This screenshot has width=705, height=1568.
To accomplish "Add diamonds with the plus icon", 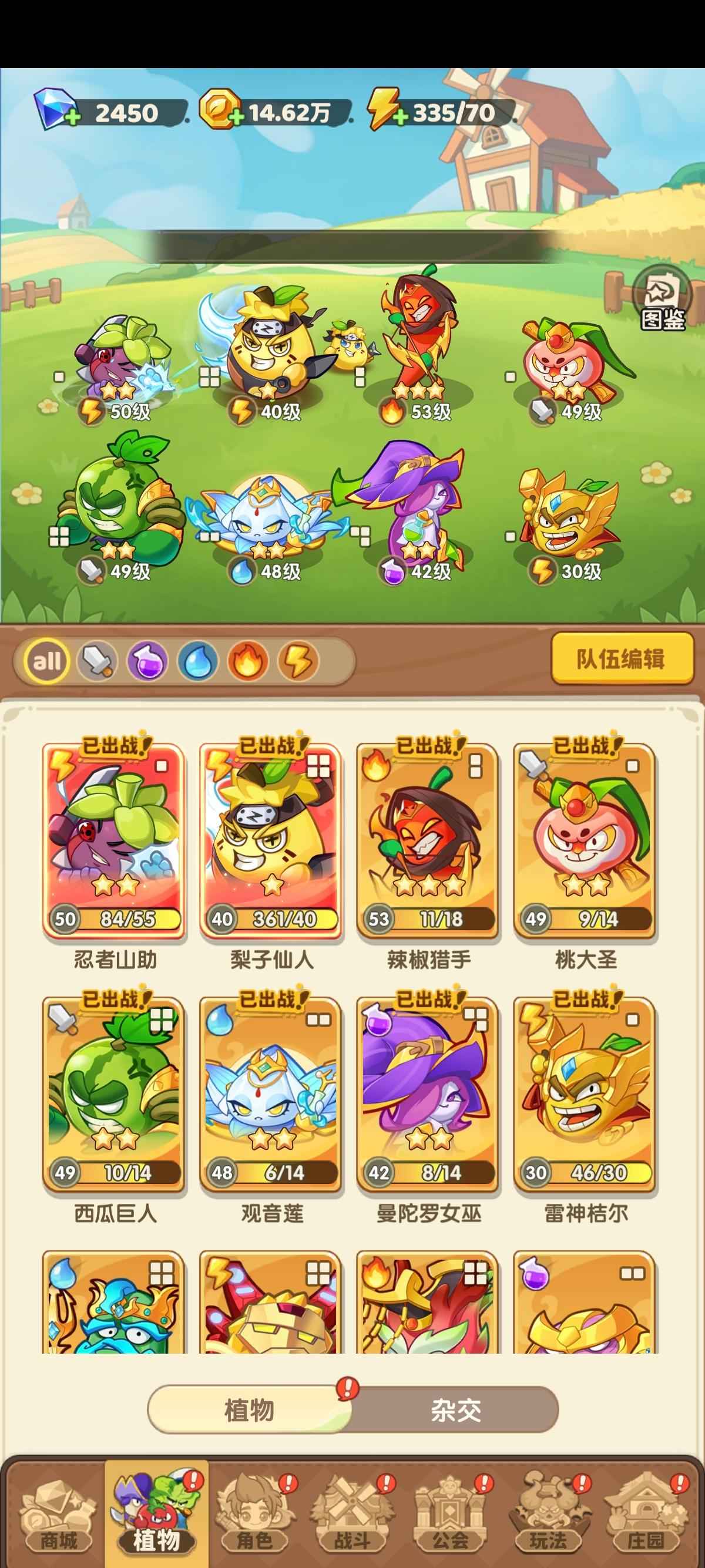I will click(x=72, y=117).
